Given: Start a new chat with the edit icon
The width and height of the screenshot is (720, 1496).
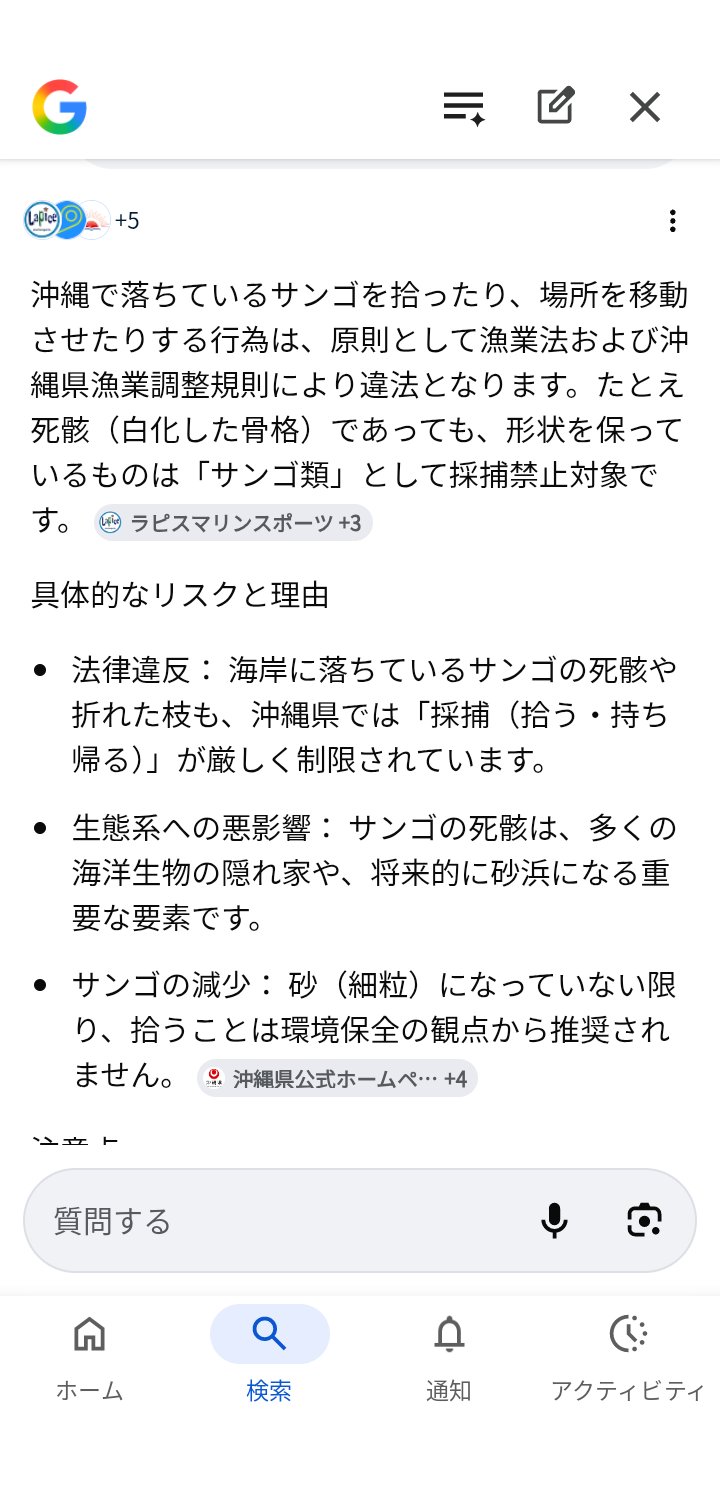Looking at the screenshot, I should [555, 106].
